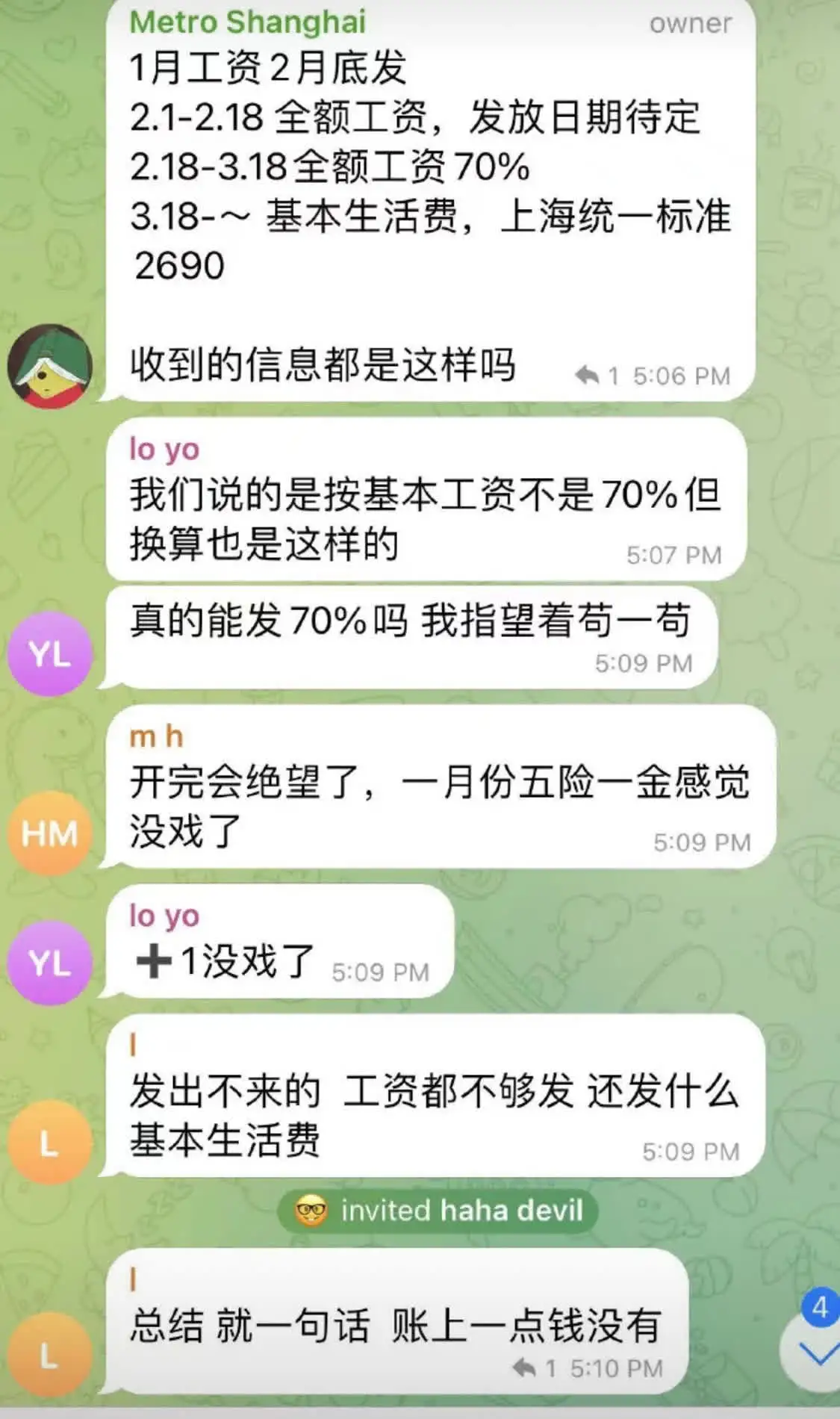
Task: Tap sender name Metro Shanghai
Action: [247, 22]
